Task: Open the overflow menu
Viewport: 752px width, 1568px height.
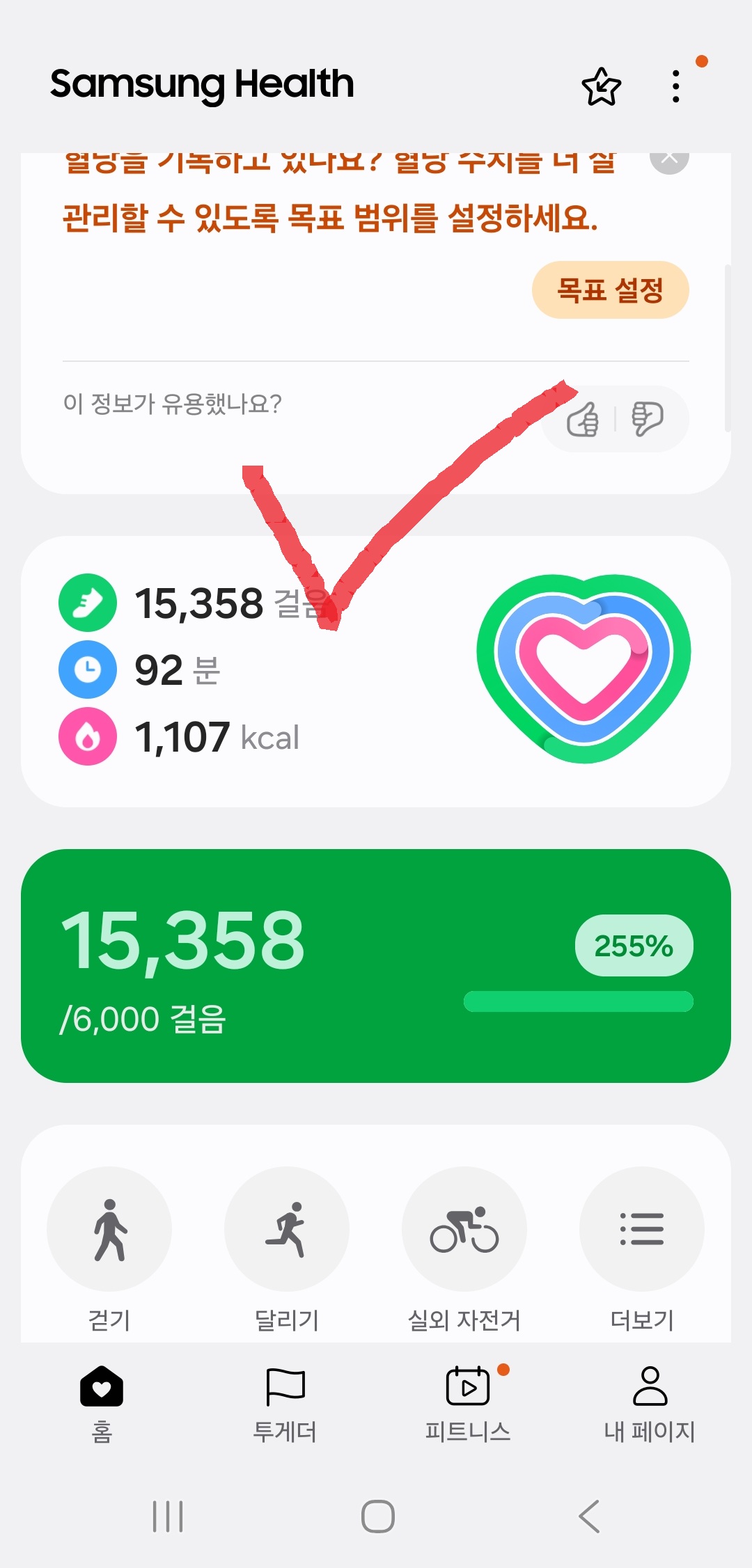Action: click(x=675, y=87)
